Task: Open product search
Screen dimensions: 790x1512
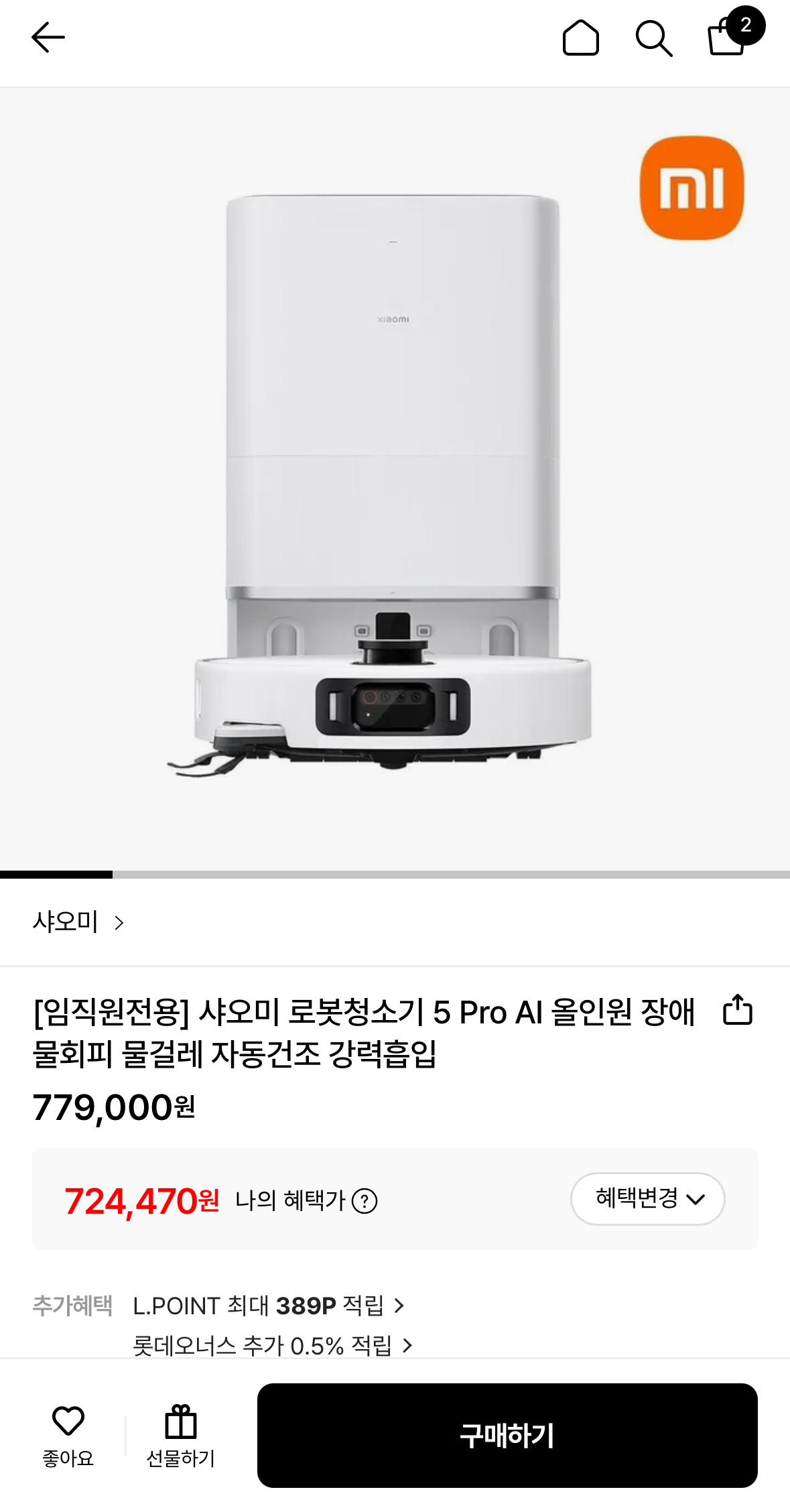Action: 653,38
